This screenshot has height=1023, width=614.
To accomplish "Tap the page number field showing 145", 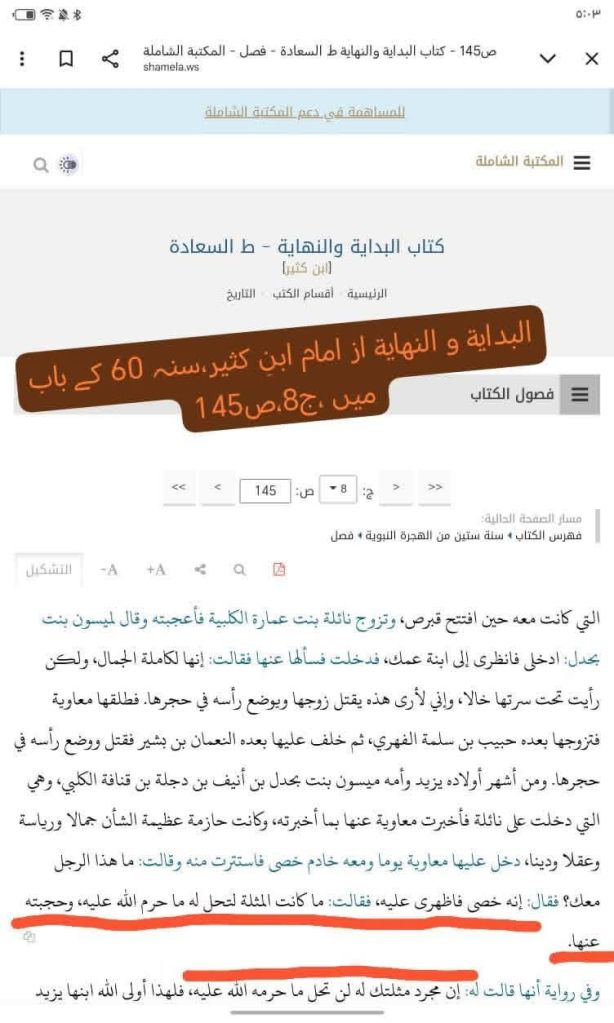I will coord(265,490).
